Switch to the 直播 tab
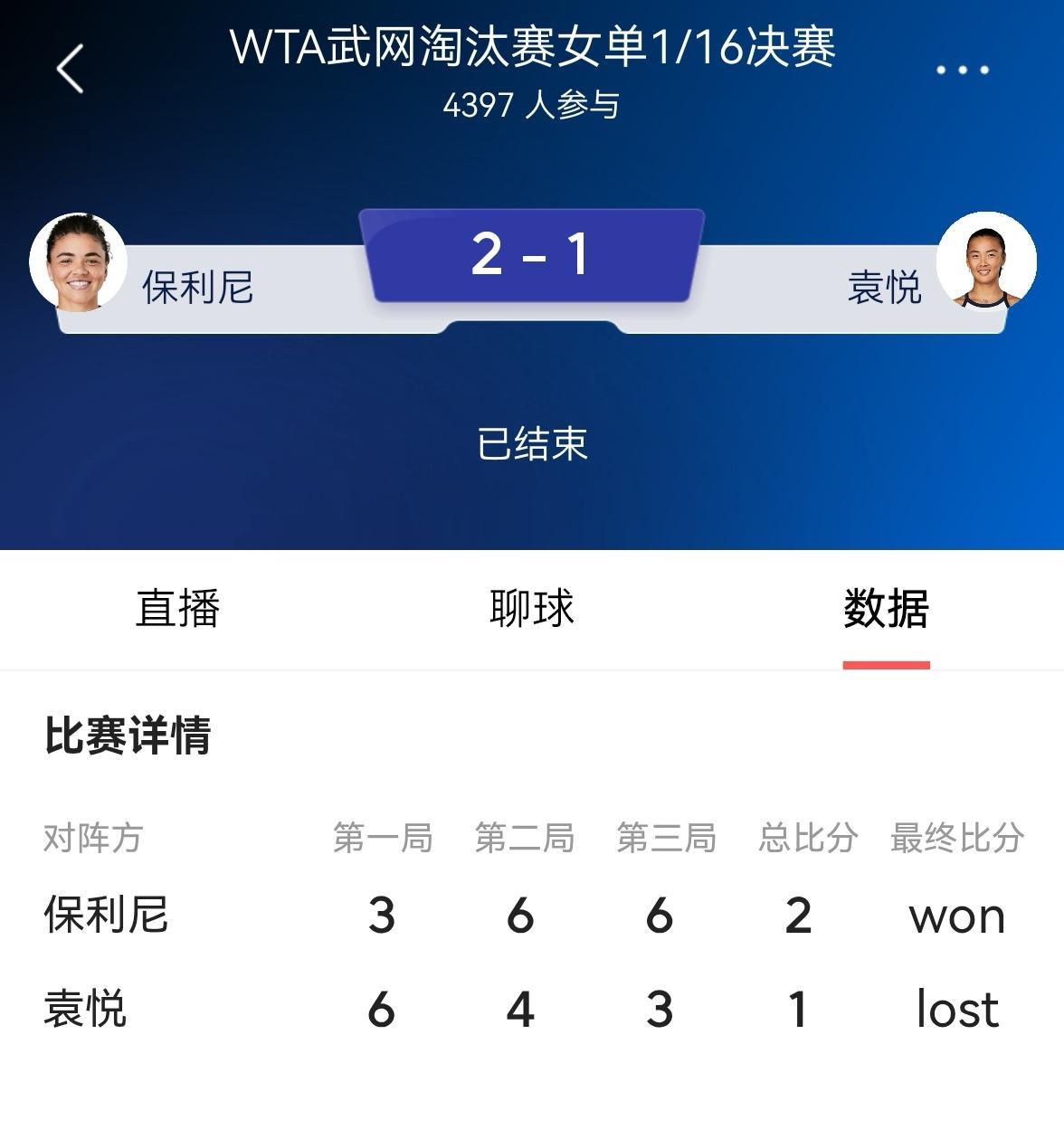The width and height of the screenshot is (1064, 1139). [177, 609]
